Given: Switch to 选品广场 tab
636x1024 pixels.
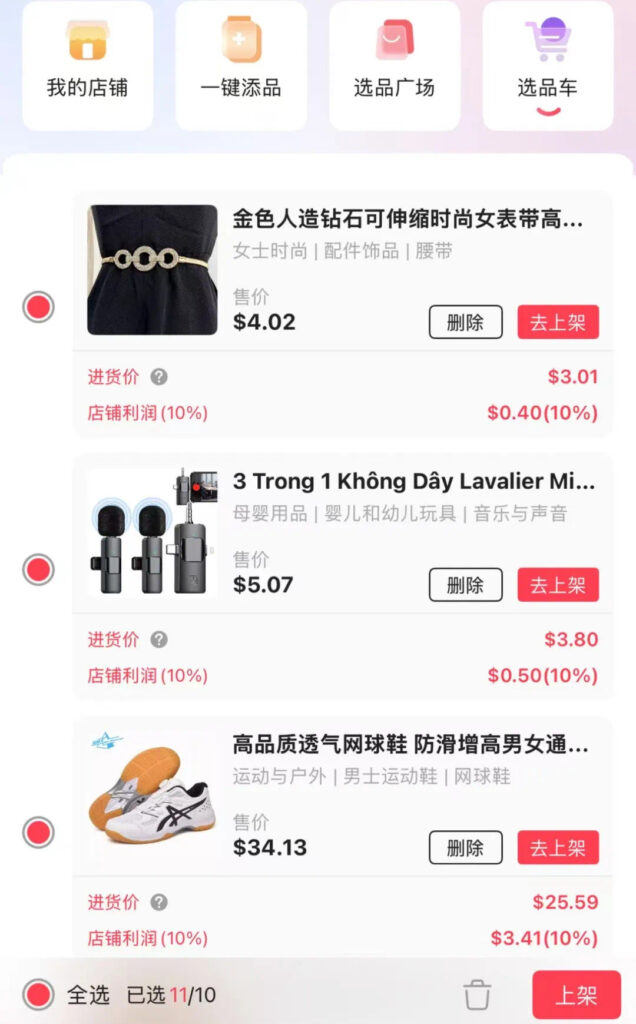Looking at the screenshot, I should tap(394, 64).
